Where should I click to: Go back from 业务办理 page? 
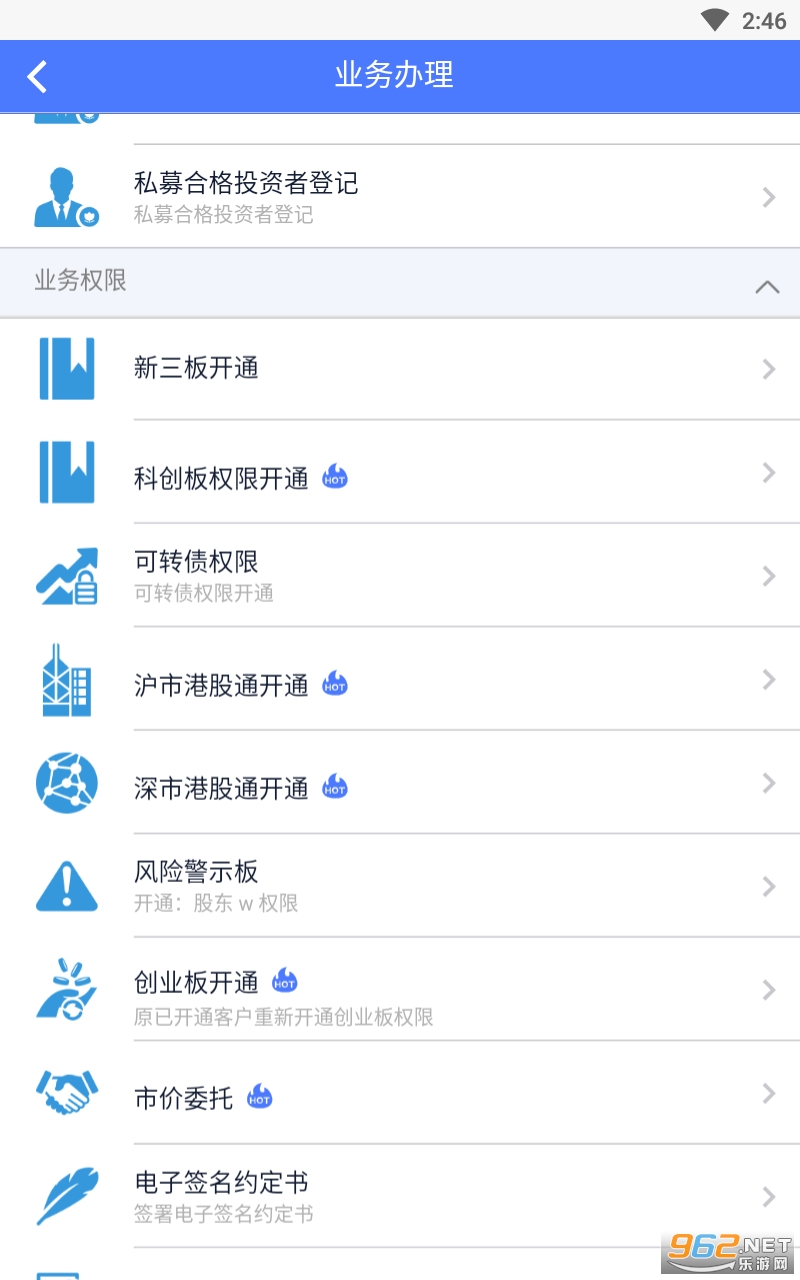[x=38, y=76]
